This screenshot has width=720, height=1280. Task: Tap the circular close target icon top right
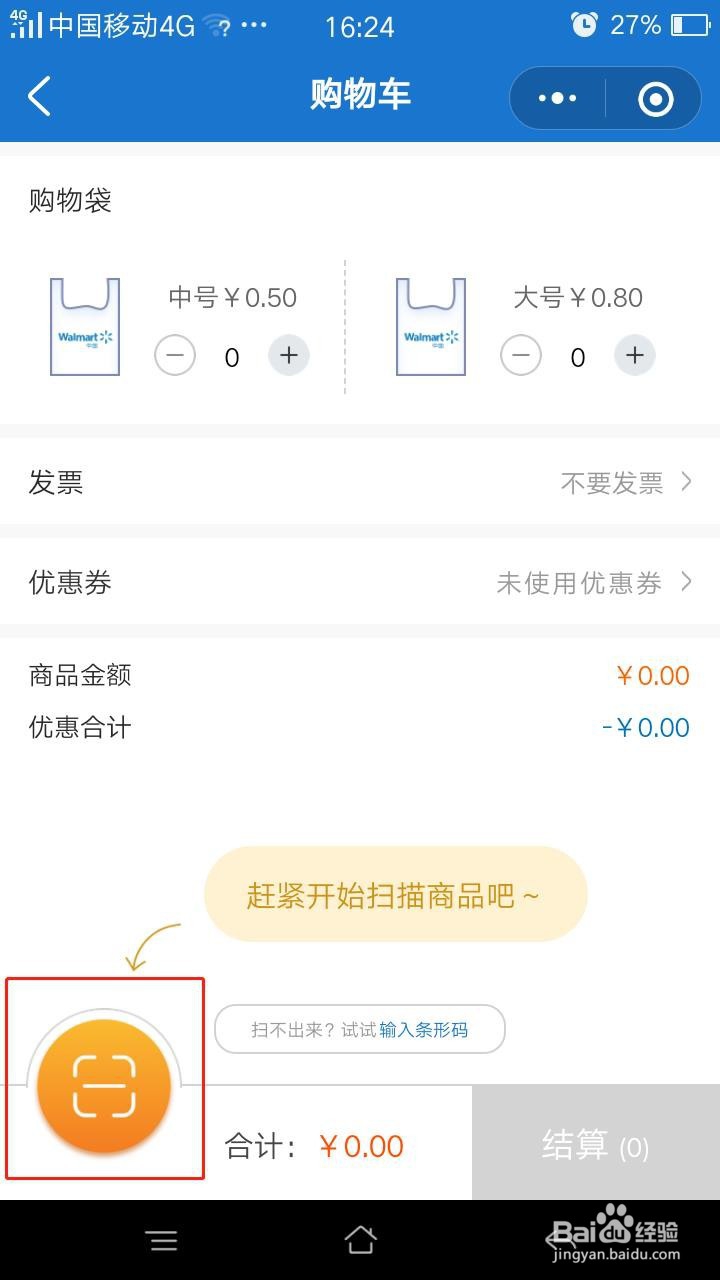click(x=655, y=97)
